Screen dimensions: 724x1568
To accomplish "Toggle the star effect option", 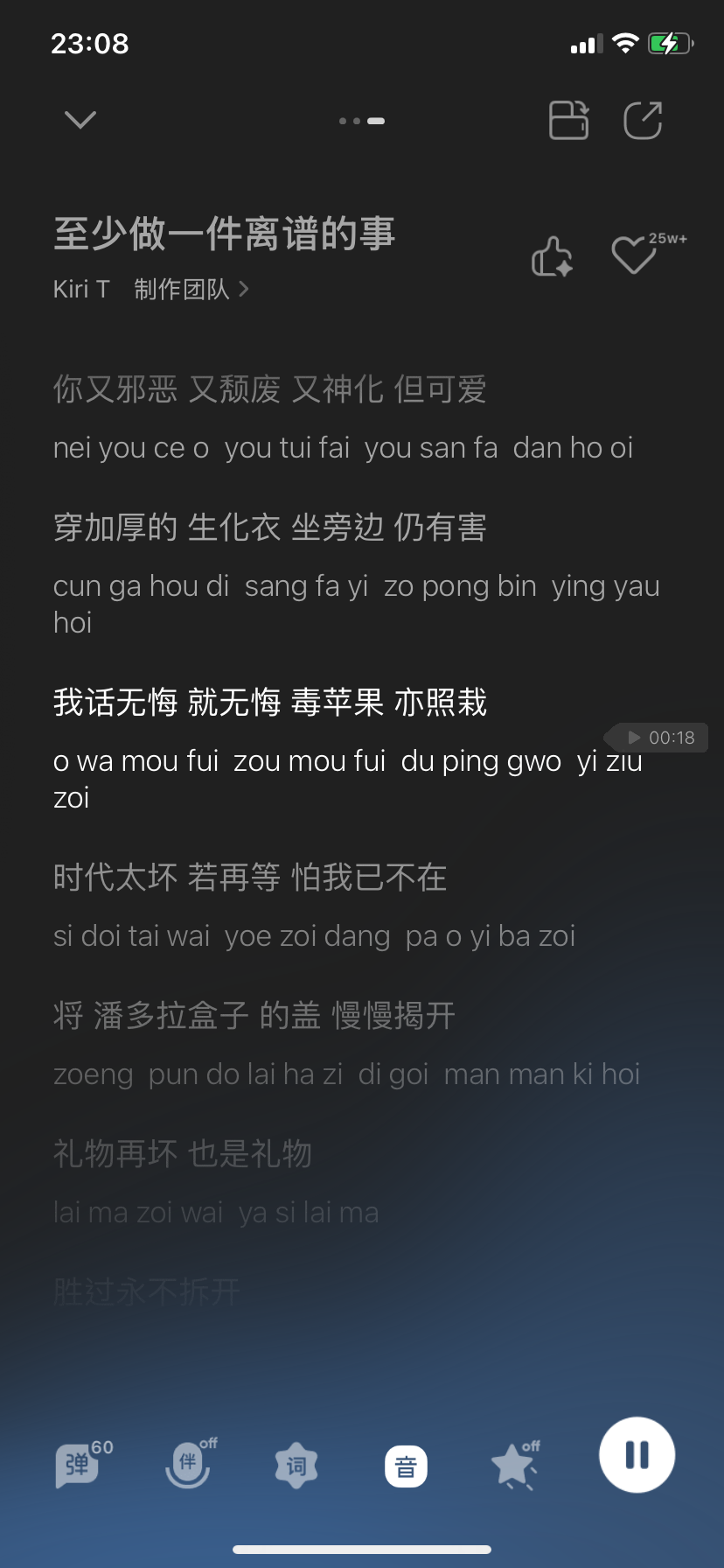I will [515, 1465].
